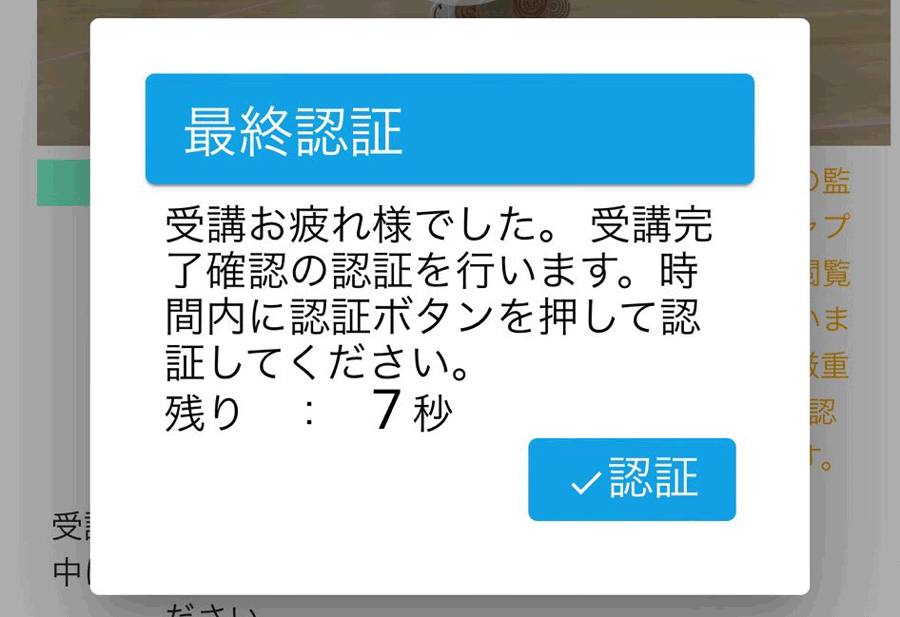
Task: Tap the 認証 button to confirm
Action: pyautogui.click(x=632, y=480)
